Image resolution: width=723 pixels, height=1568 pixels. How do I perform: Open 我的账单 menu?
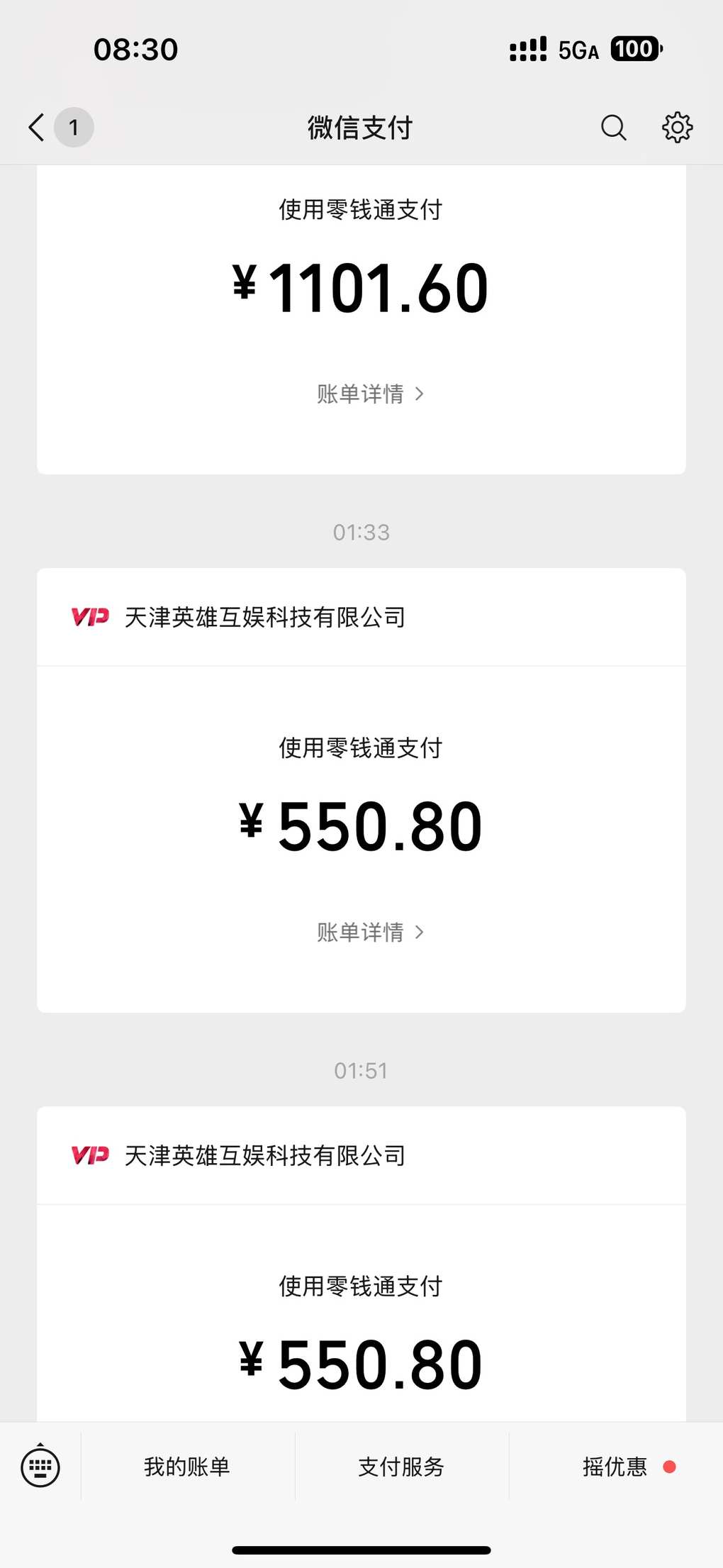(x=187, y=1467)
